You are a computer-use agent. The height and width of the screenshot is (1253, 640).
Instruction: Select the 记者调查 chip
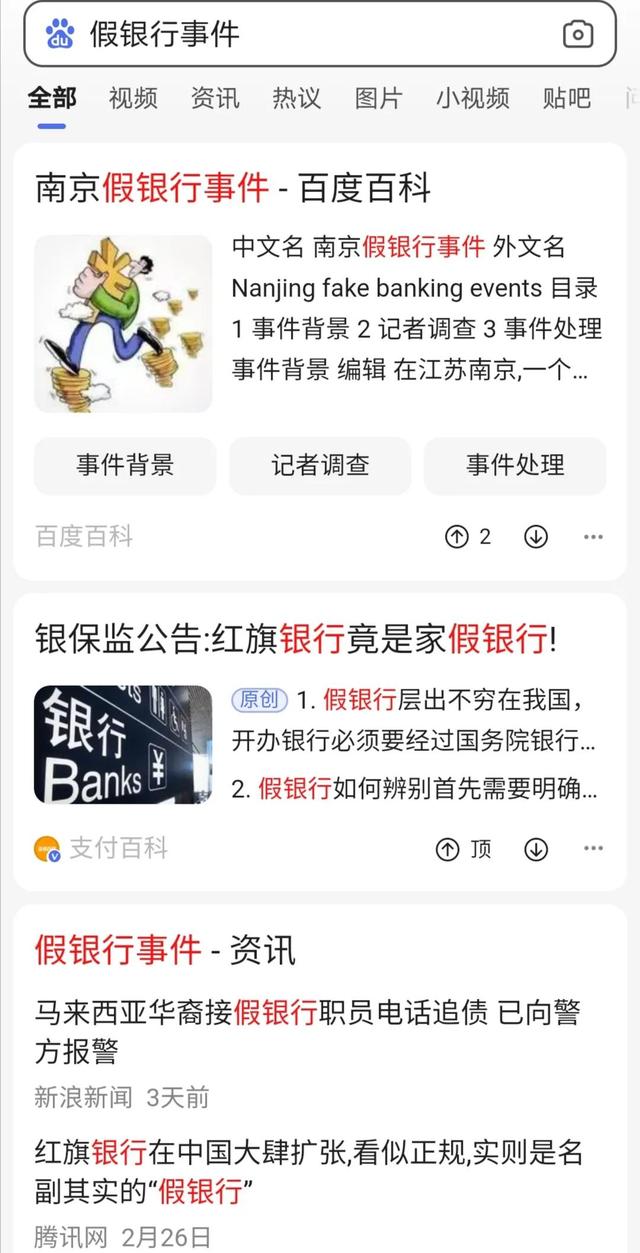click(x=320, y=465)
